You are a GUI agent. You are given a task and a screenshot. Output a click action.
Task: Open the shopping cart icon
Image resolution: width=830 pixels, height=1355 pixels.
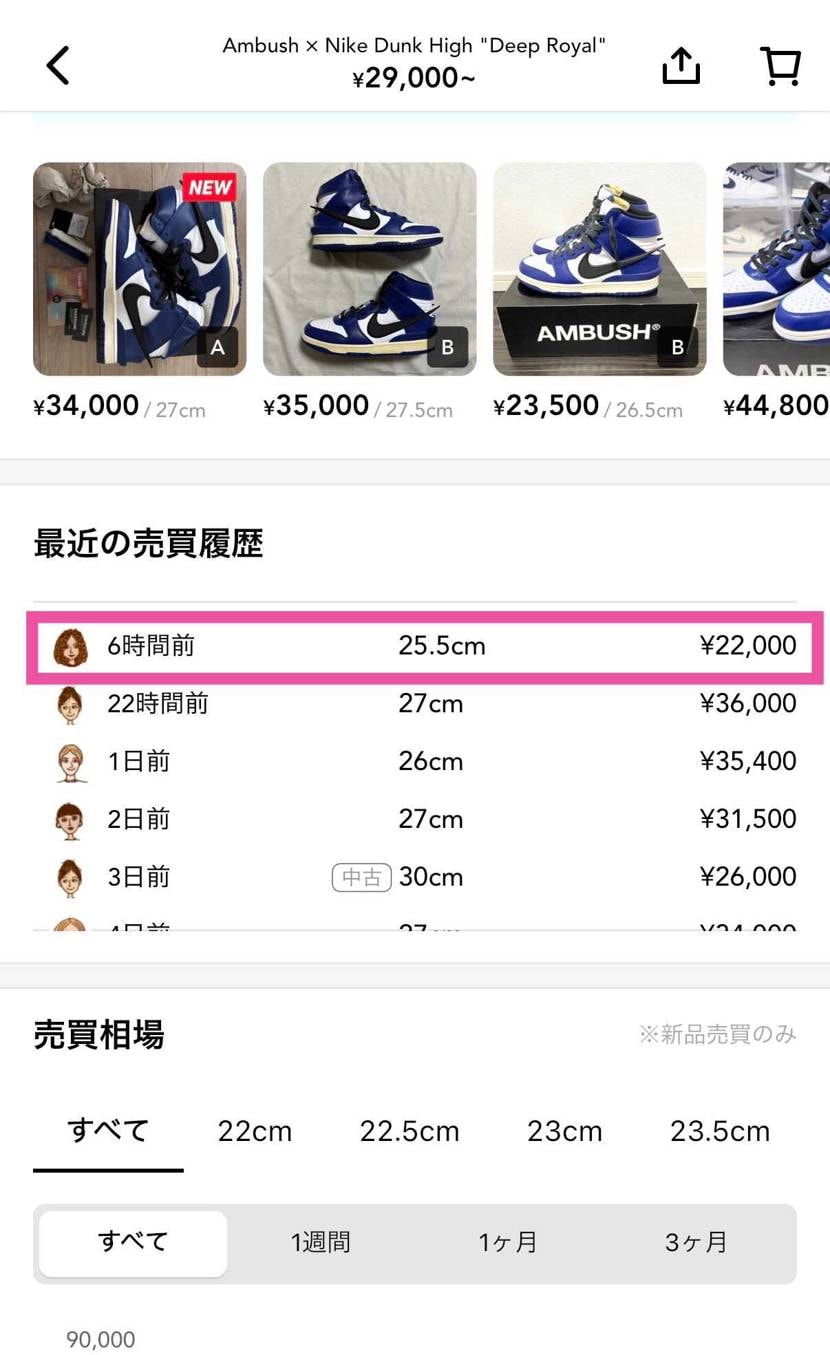(x=779, y=65)
